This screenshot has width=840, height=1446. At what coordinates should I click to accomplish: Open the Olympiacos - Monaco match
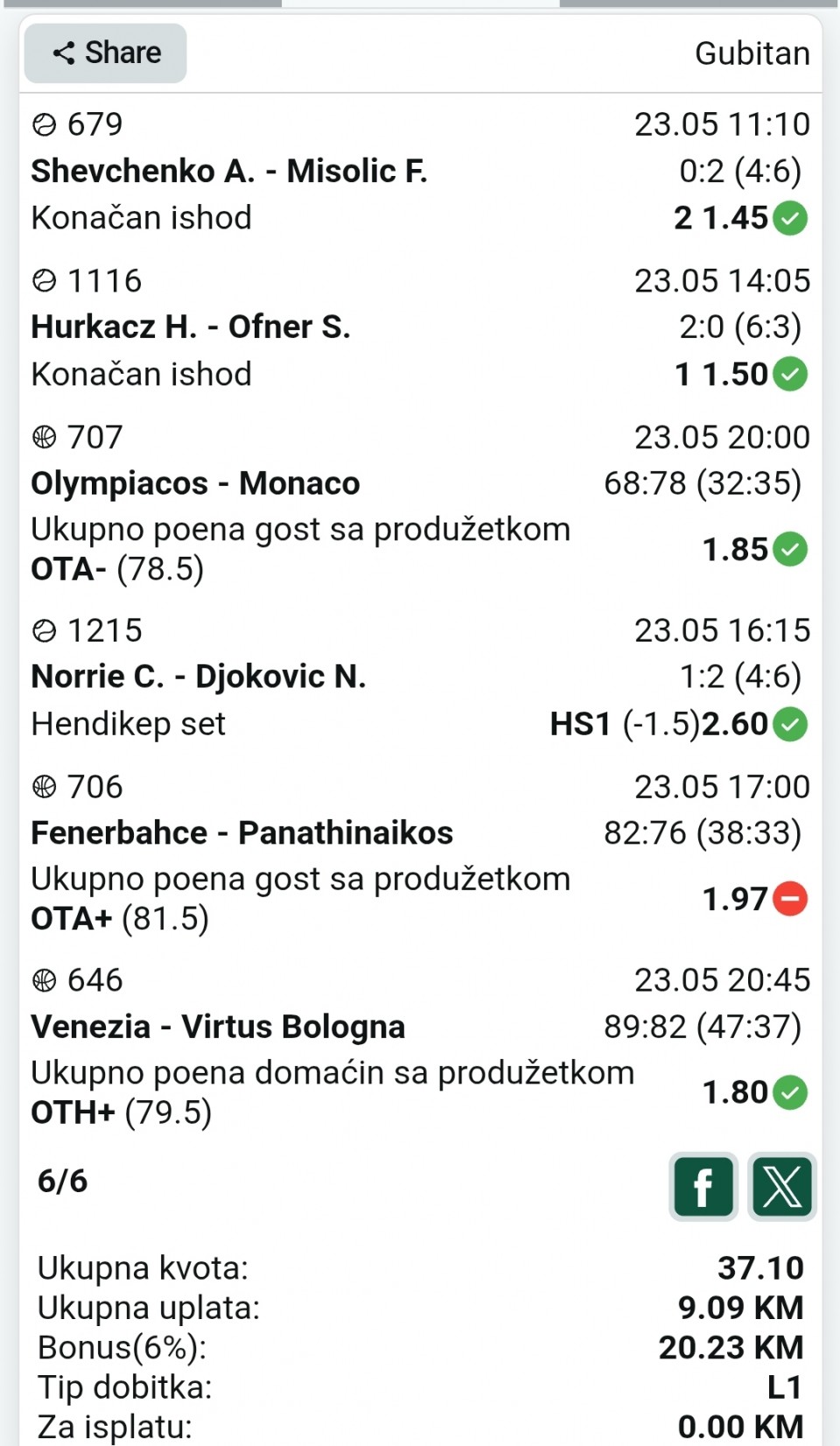click(195, 483)
